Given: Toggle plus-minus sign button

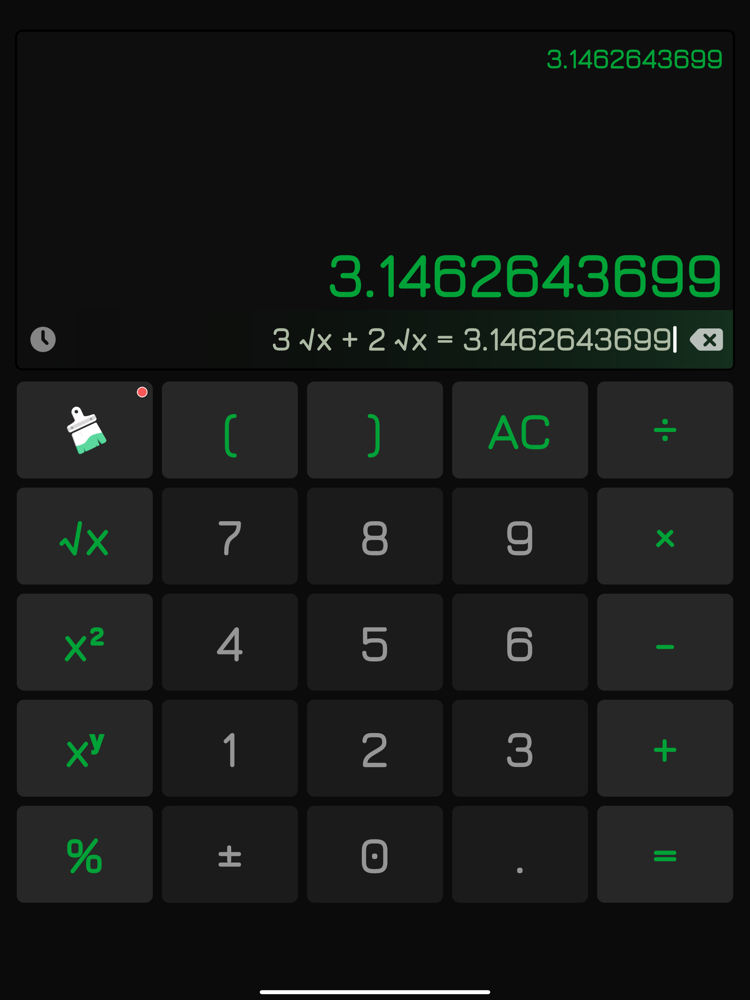Looking at the screenshot, I should (x=229, y=854).
